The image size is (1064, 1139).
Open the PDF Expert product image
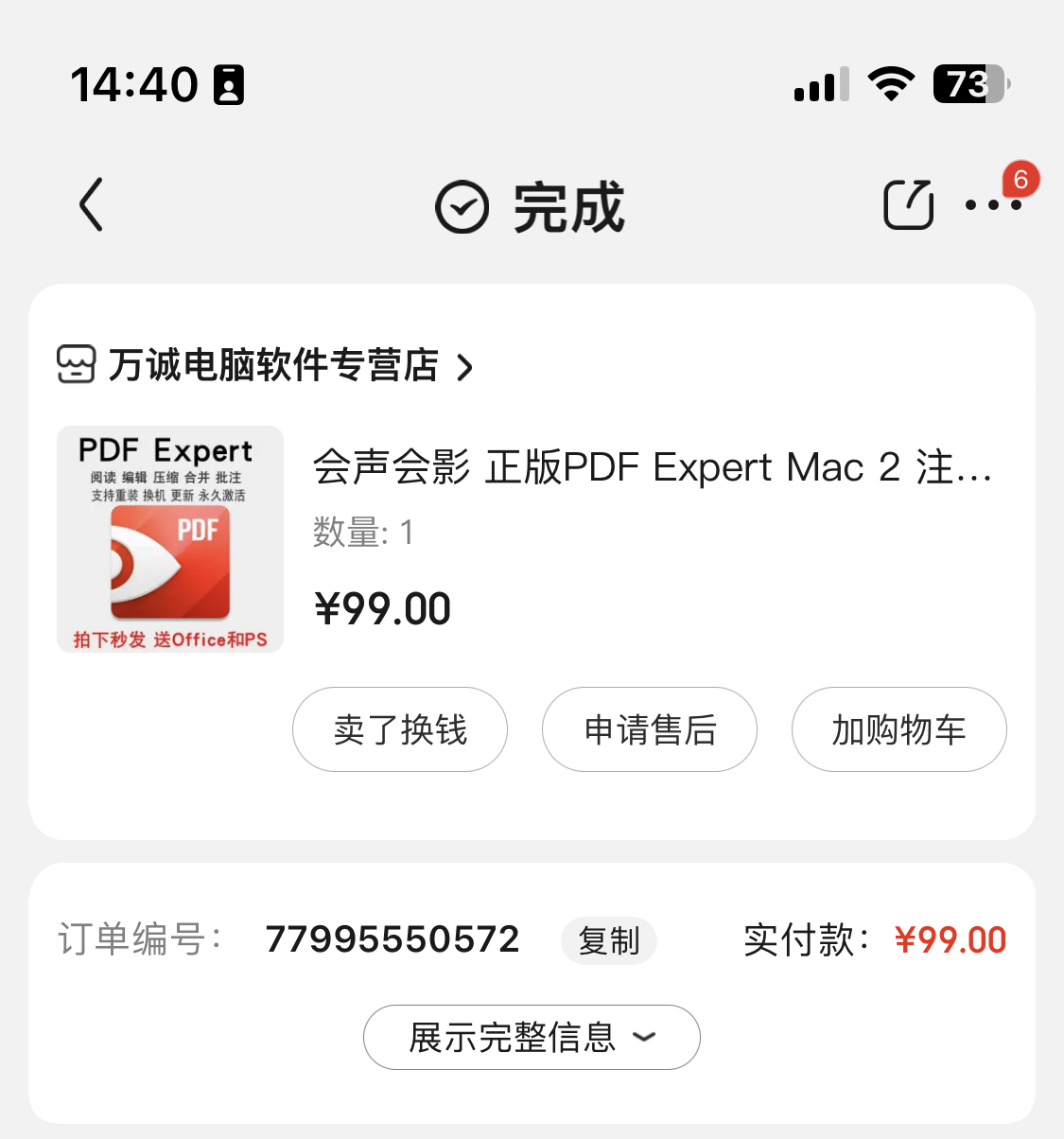click(x=170, y=539)
